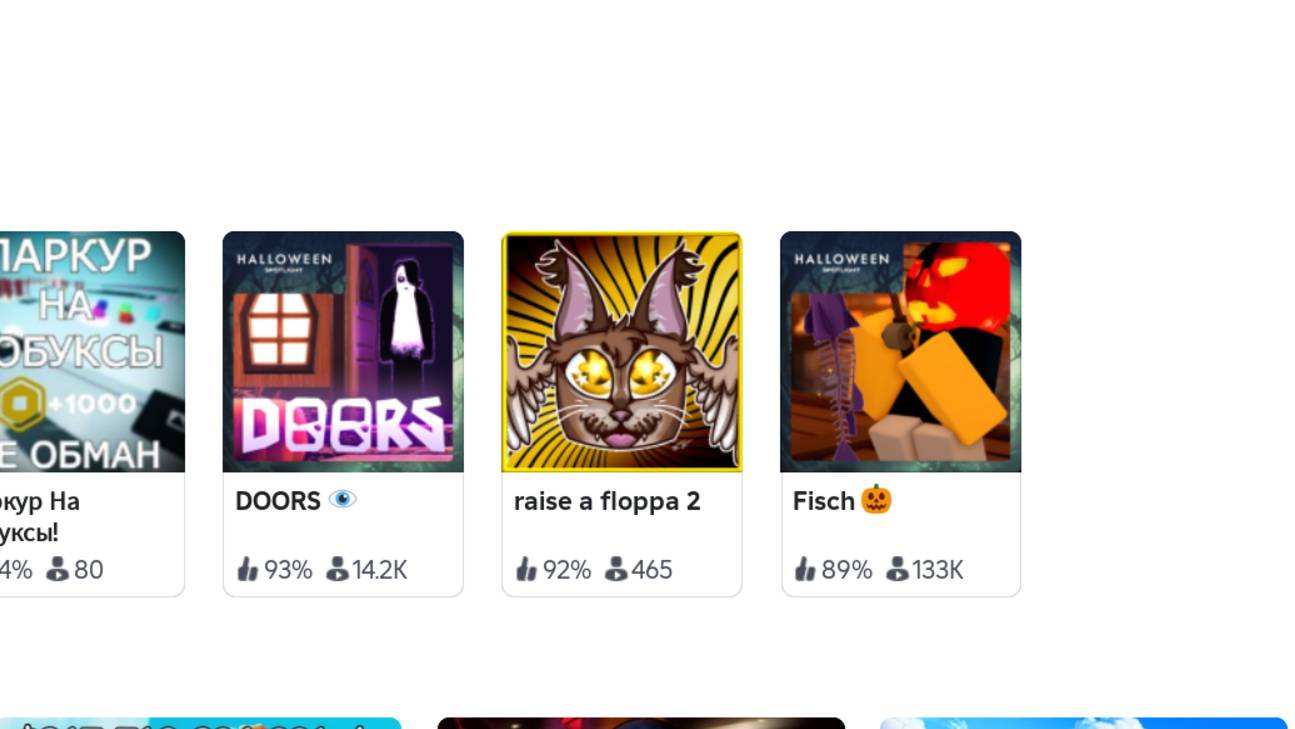Open raise a floppa 2 game
The height and width of the screenshot is (729, 1295).
coord(621,352)
